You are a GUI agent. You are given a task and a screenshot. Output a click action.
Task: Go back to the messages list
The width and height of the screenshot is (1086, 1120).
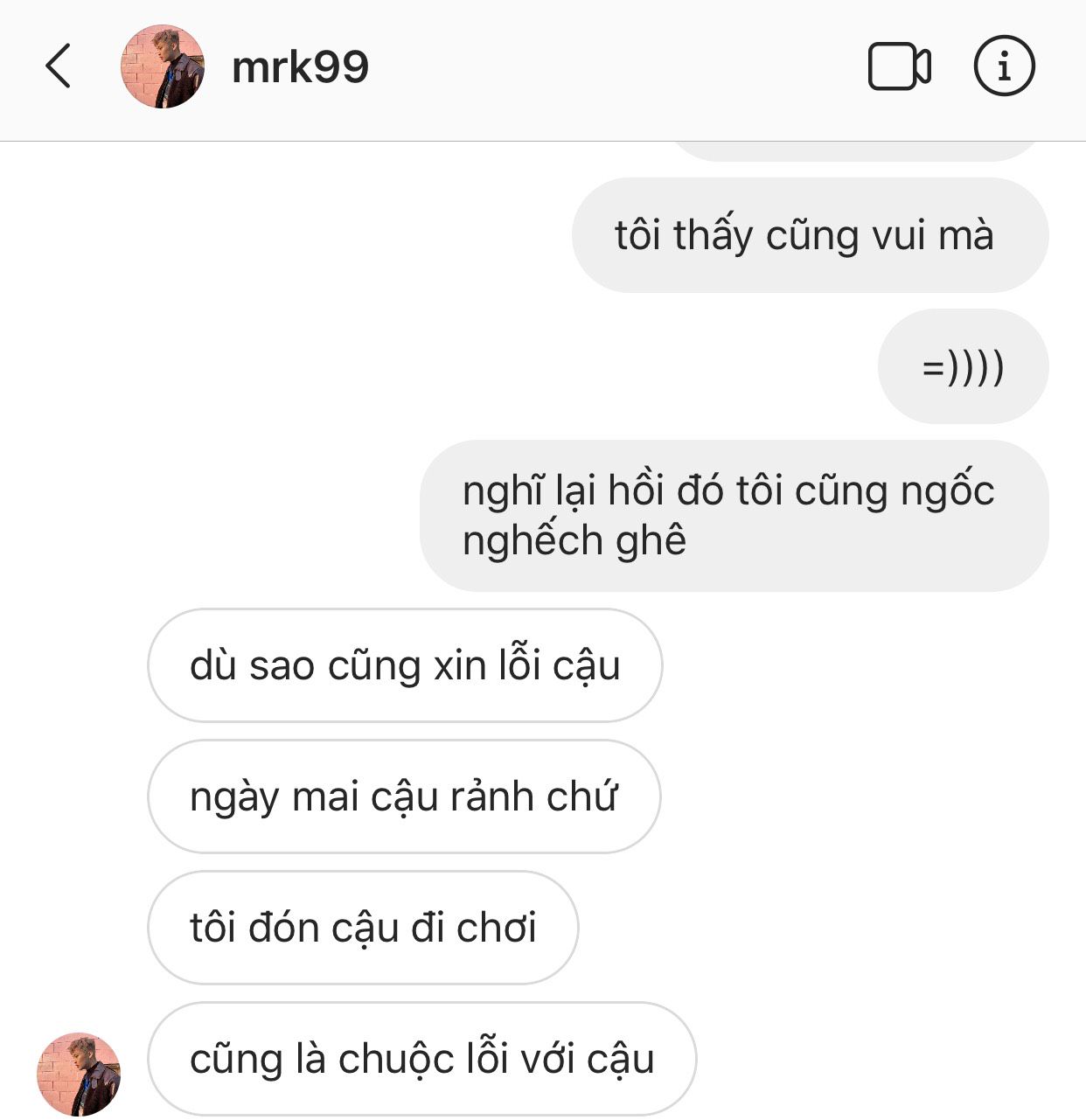click(58, 66)
